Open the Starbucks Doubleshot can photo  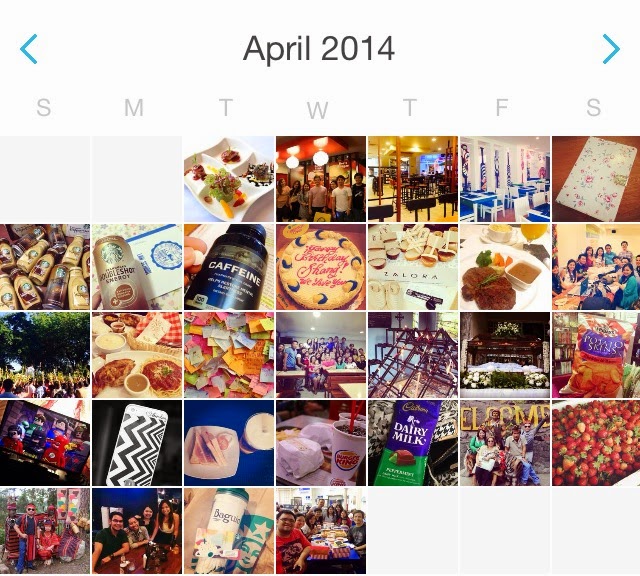[x=137, y=267]
